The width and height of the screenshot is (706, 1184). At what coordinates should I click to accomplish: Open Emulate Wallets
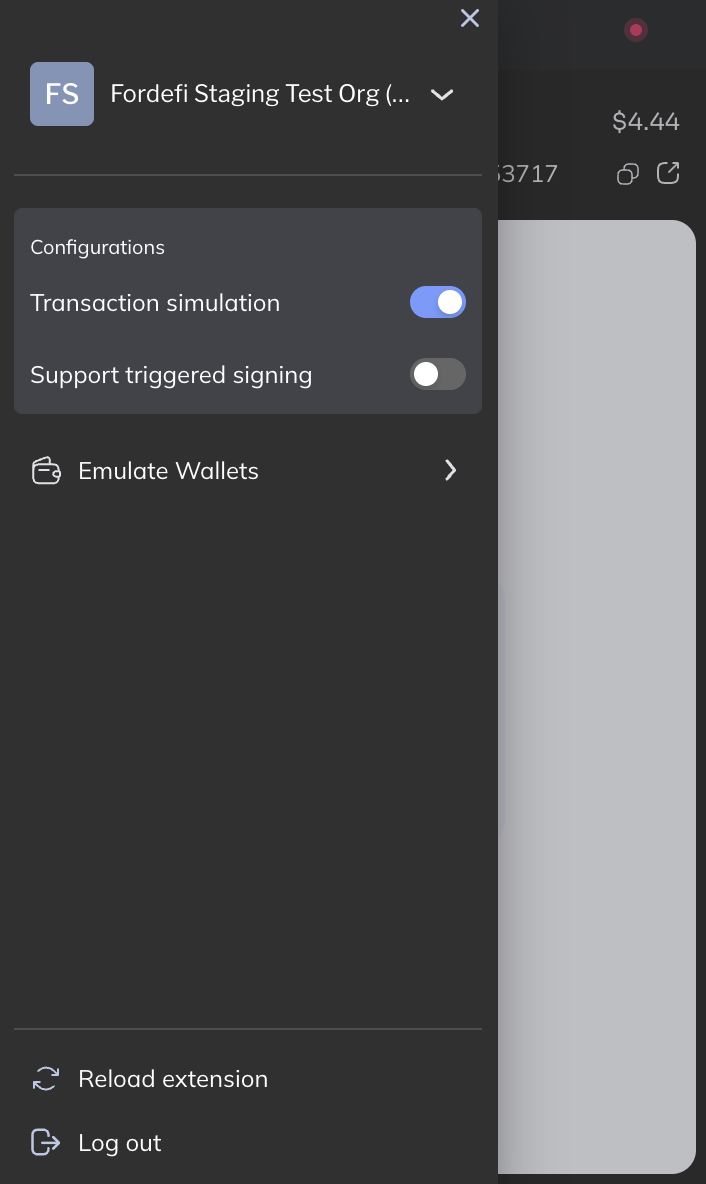coord(246,470)
